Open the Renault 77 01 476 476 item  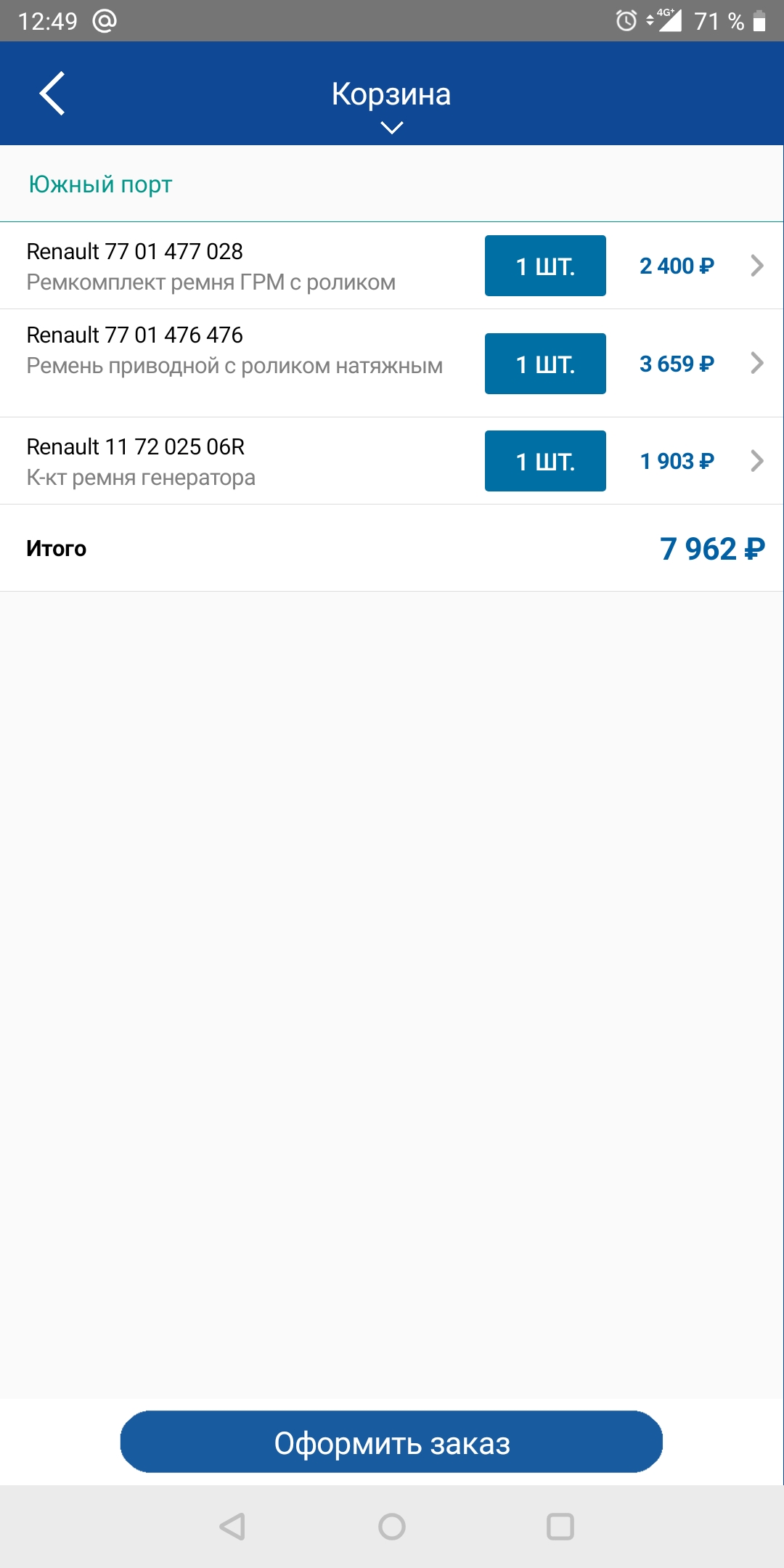coord(392,363)
